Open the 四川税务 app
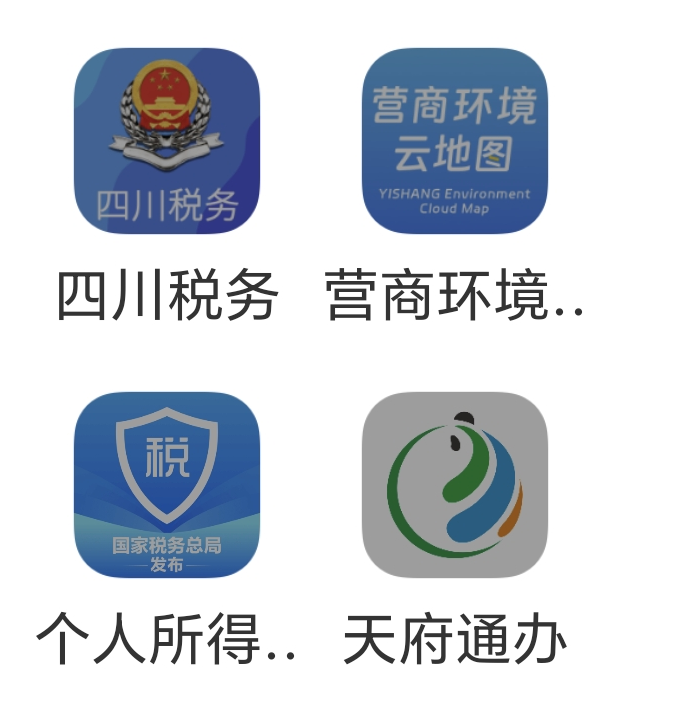 [x=167, y=141]
